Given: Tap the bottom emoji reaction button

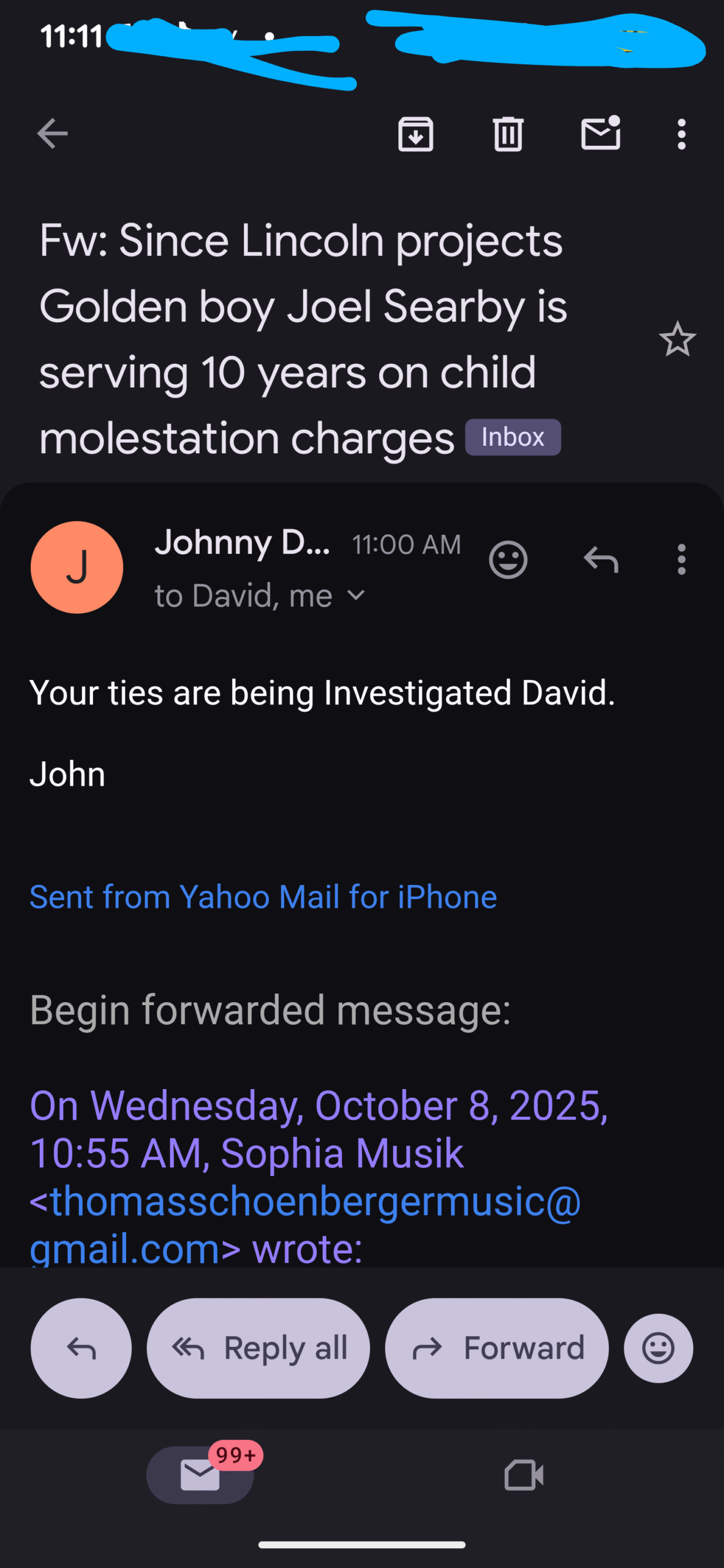Looking at the screenshot, I should pyautogui.click(x=658, y=1348).
